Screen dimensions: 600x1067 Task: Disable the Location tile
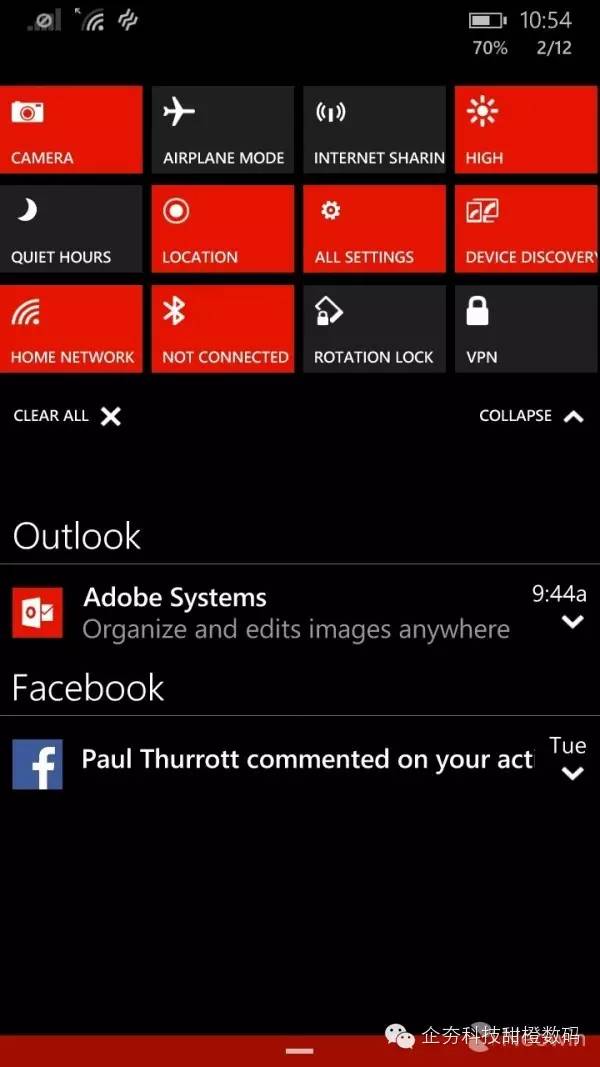tap(223, 229)
